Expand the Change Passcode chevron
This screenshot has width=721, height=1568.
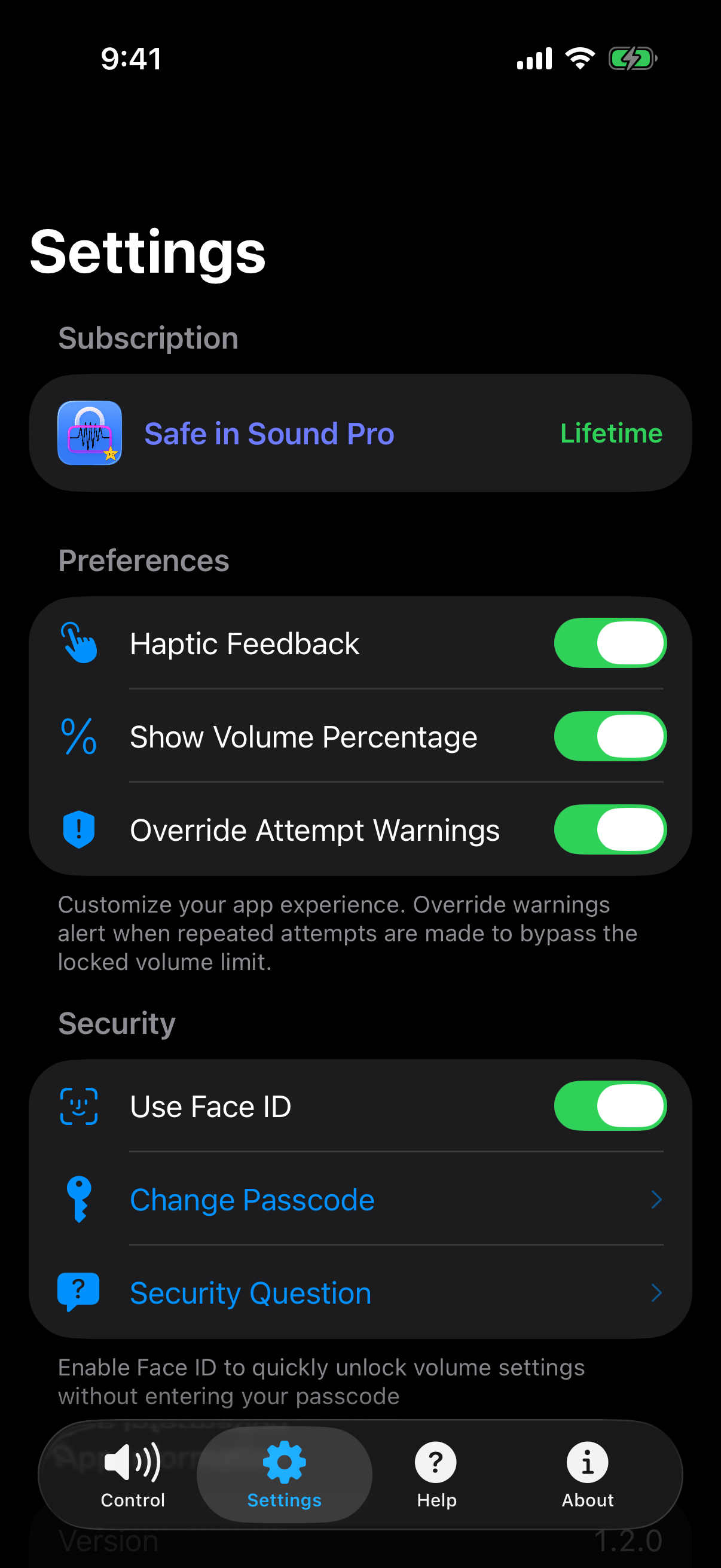coord(656,1199)
